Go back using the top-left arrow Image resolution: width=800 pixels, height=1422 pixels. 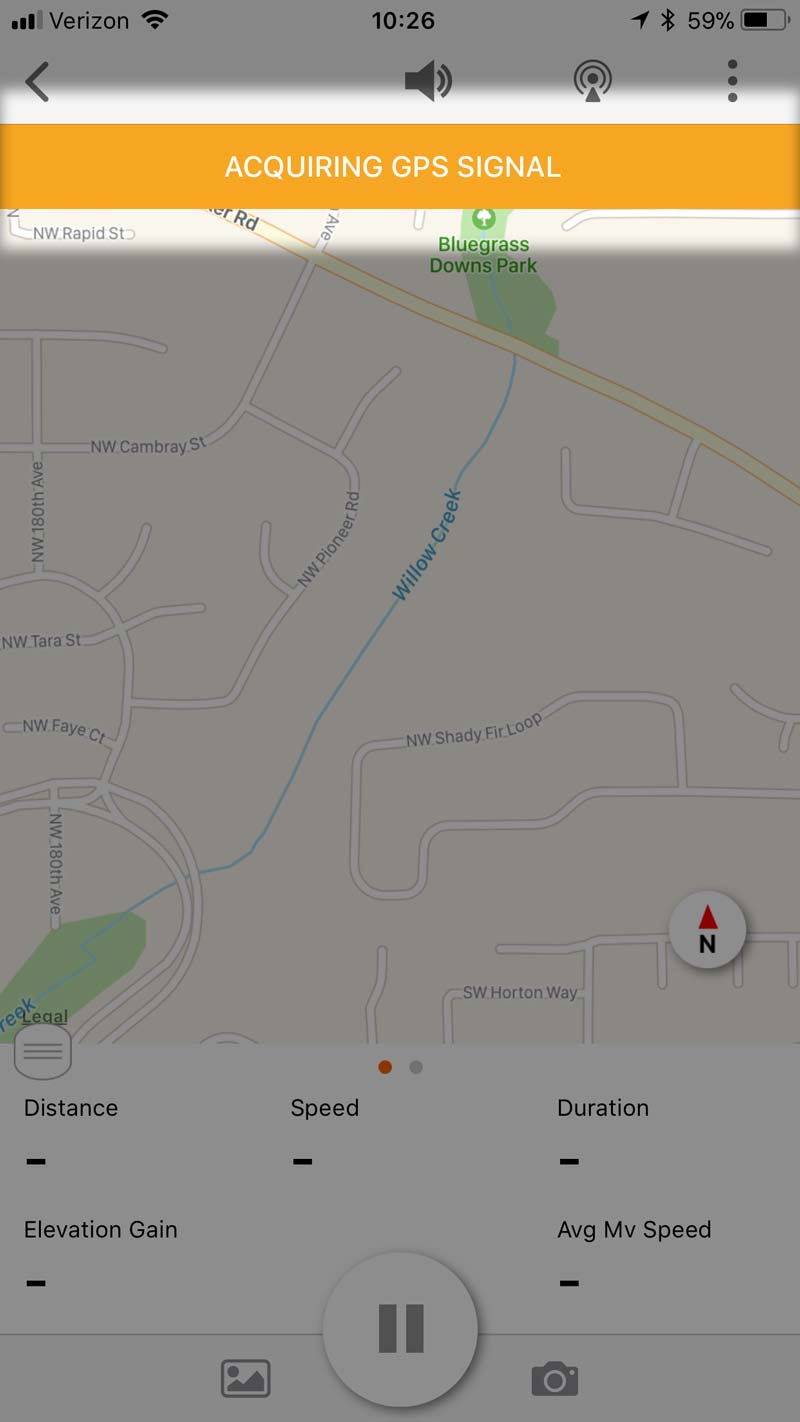click(37, 82)
